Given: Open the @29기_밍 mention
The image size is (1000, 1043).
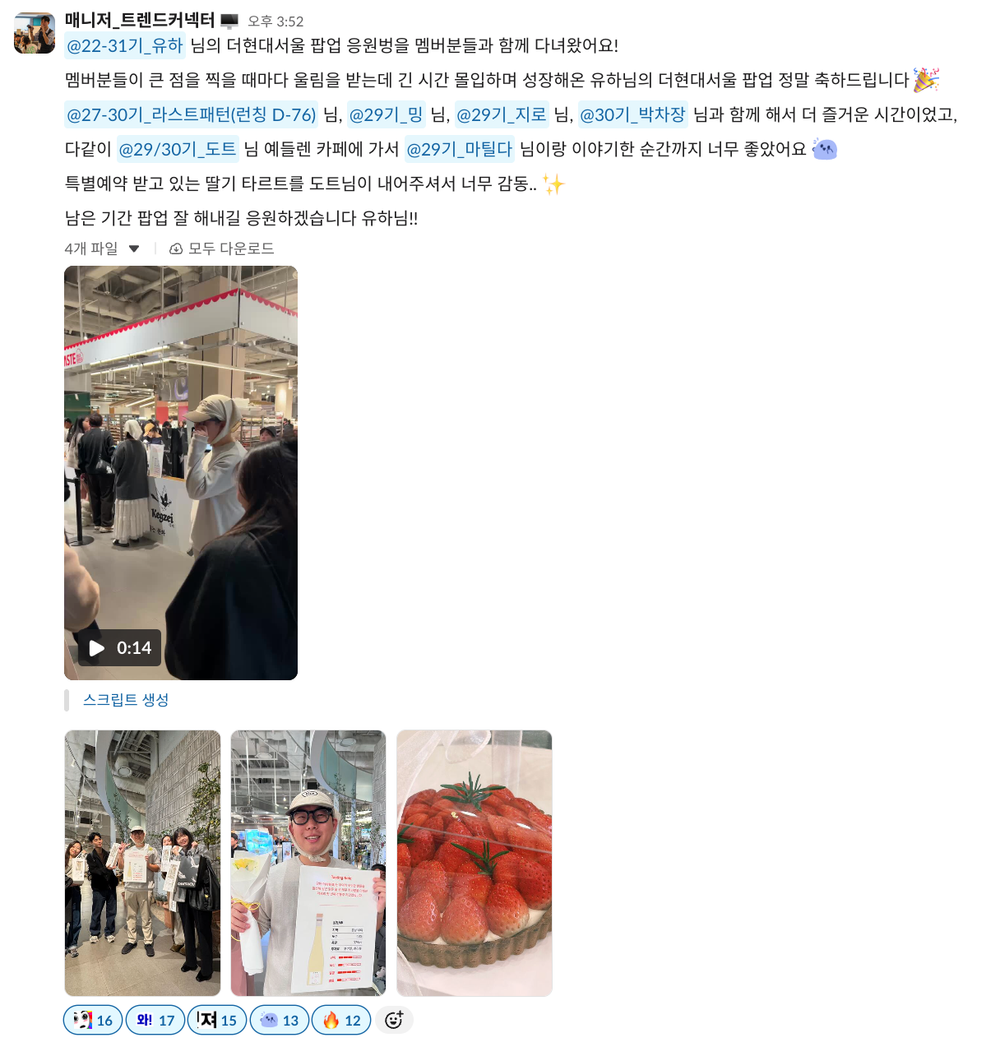Looking at the screenshot, I should pyautogui.click(x=386, y=114).
